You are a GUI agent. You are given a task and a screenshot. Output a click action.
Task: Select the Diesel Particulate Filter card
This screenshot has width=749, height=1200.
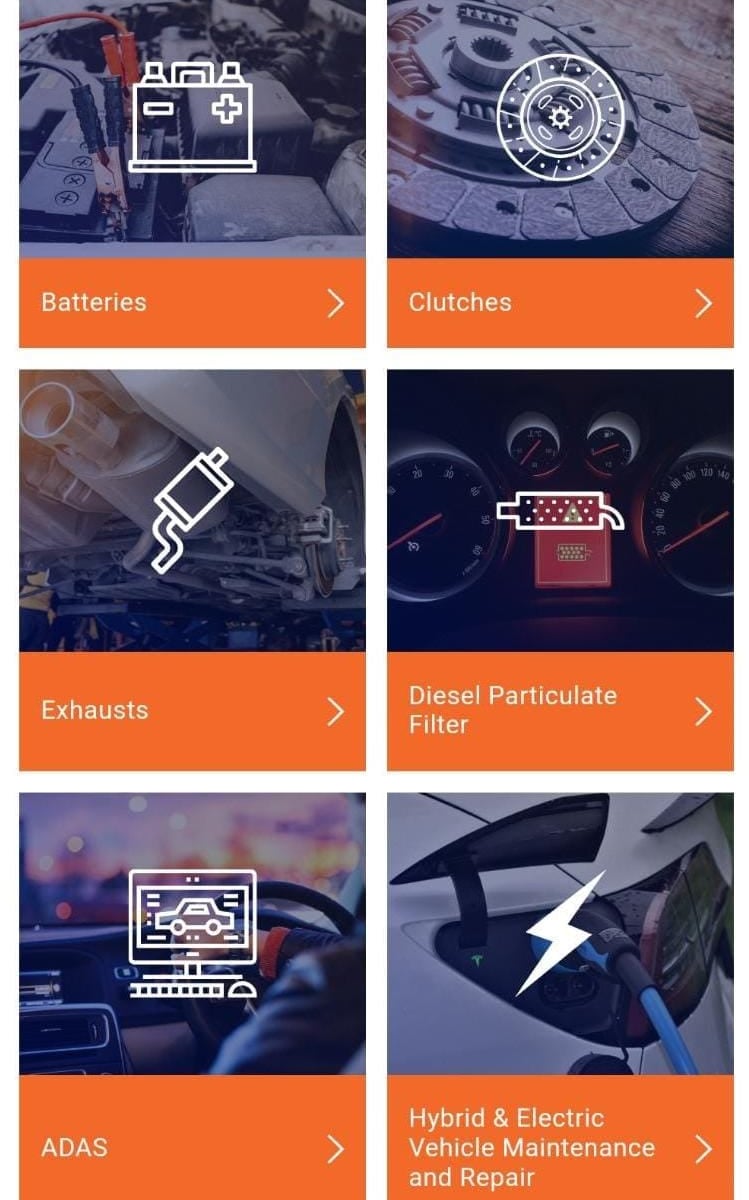pos(560,570)
